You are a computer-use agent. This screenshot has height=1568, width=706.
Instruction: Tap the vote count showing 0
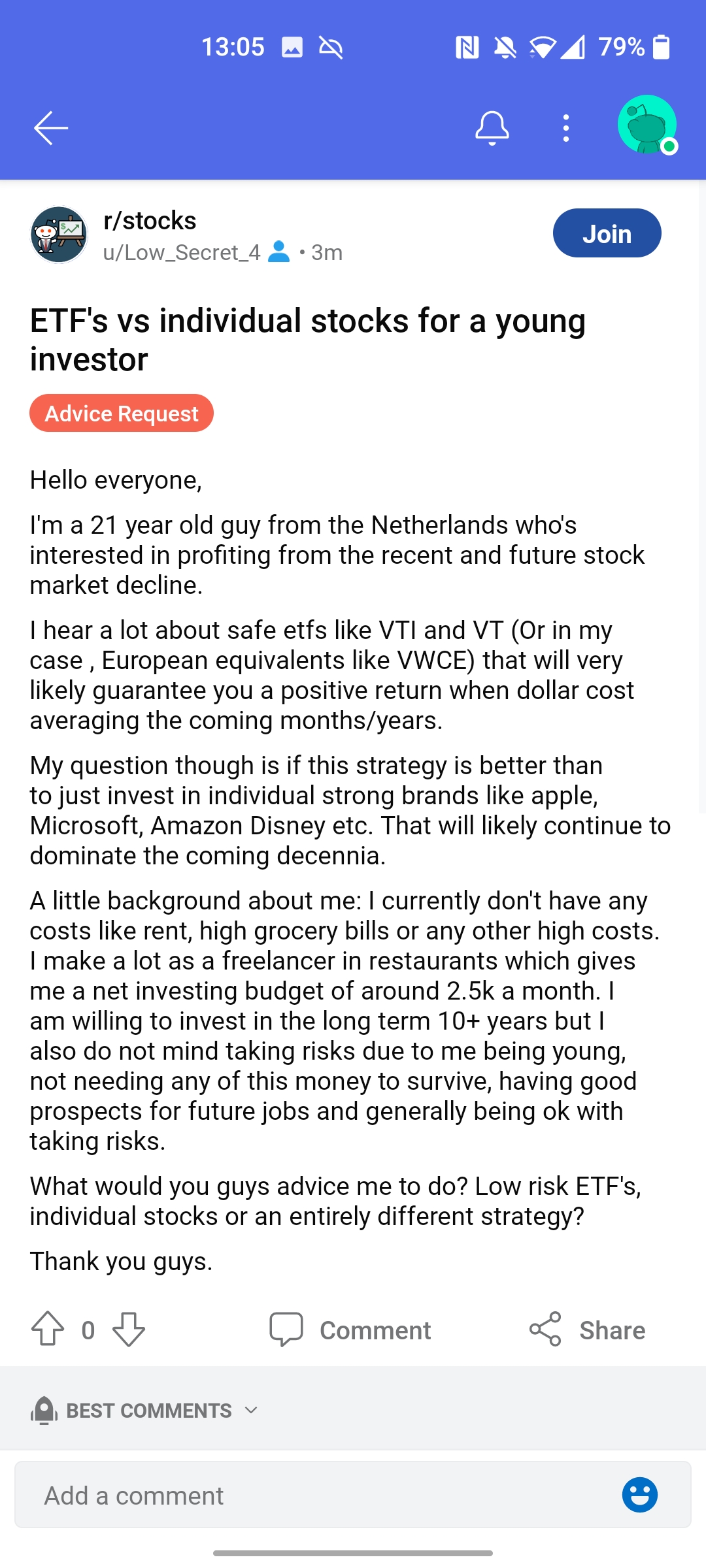pyautogui.click(x=88, y=1329)
